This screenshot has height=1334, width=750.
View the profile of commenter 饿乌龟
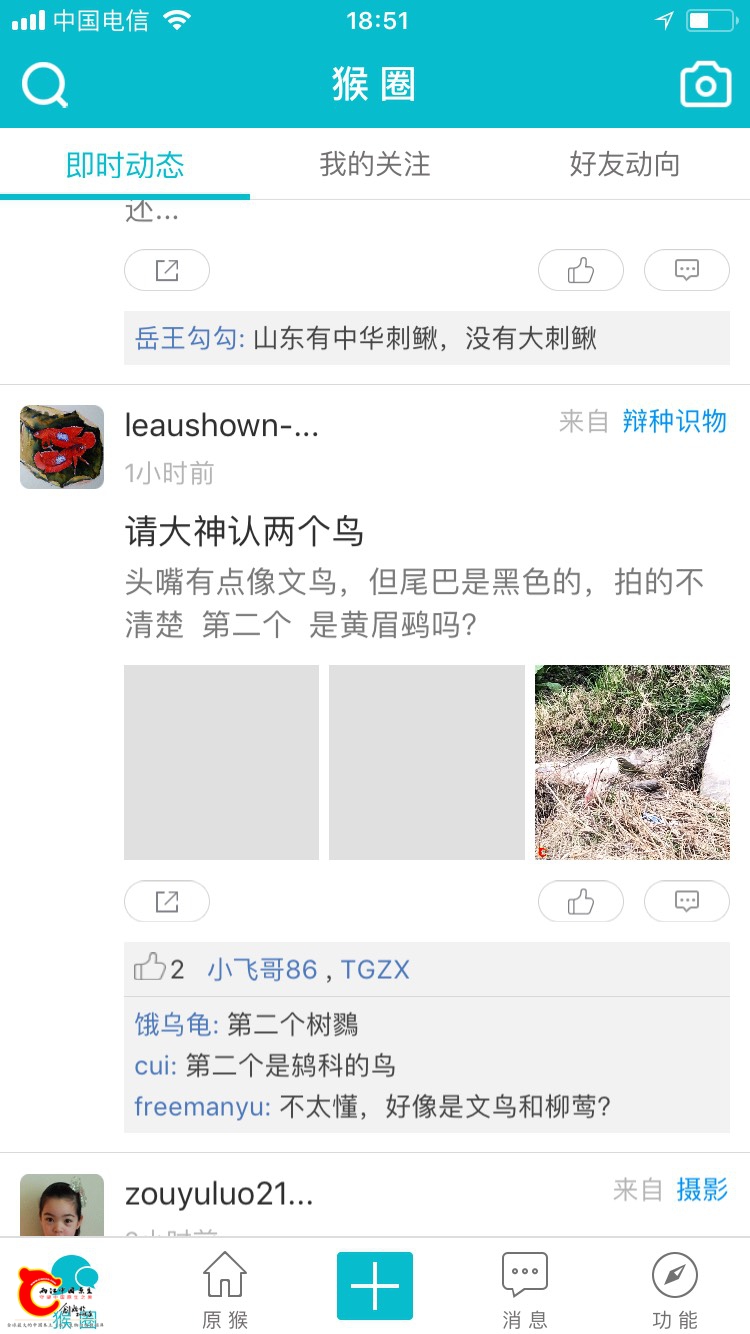[x=175, y=1024]
